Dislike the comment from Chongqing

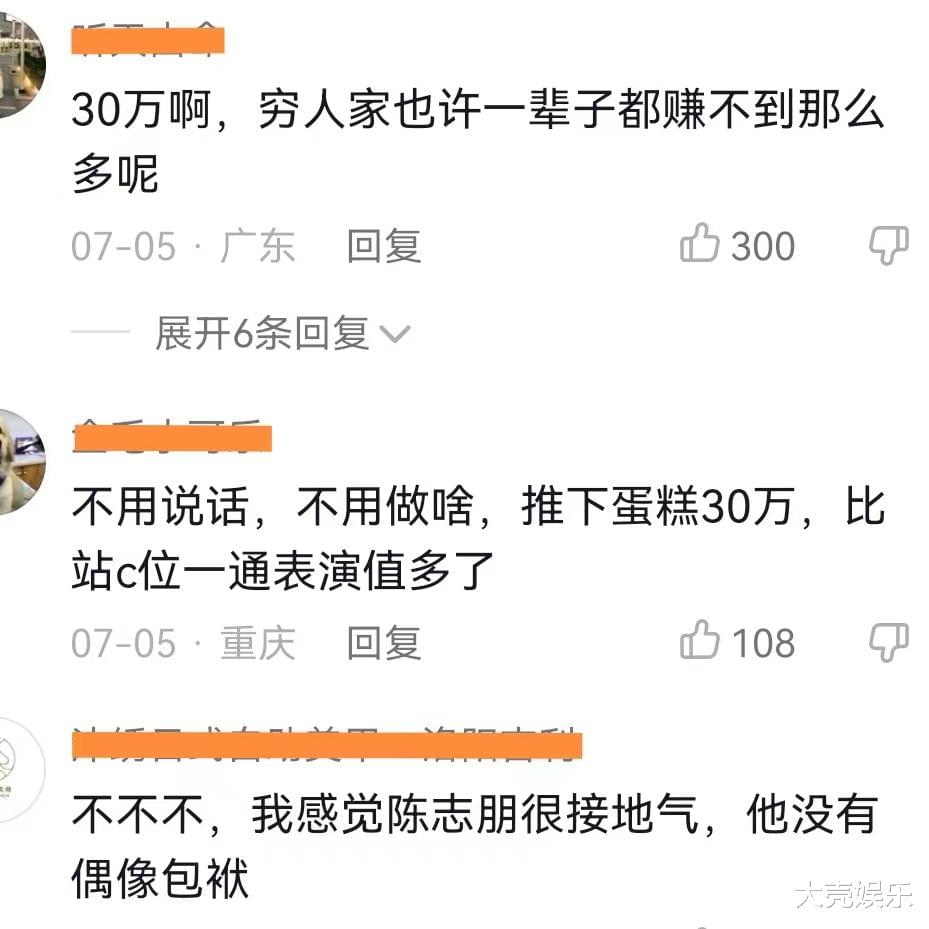(x=887, y=642)
